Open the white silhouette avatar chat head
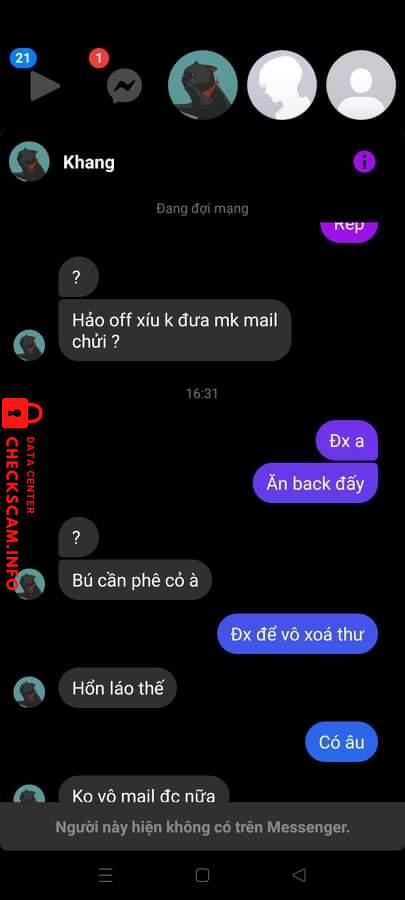 pos(282,85)
